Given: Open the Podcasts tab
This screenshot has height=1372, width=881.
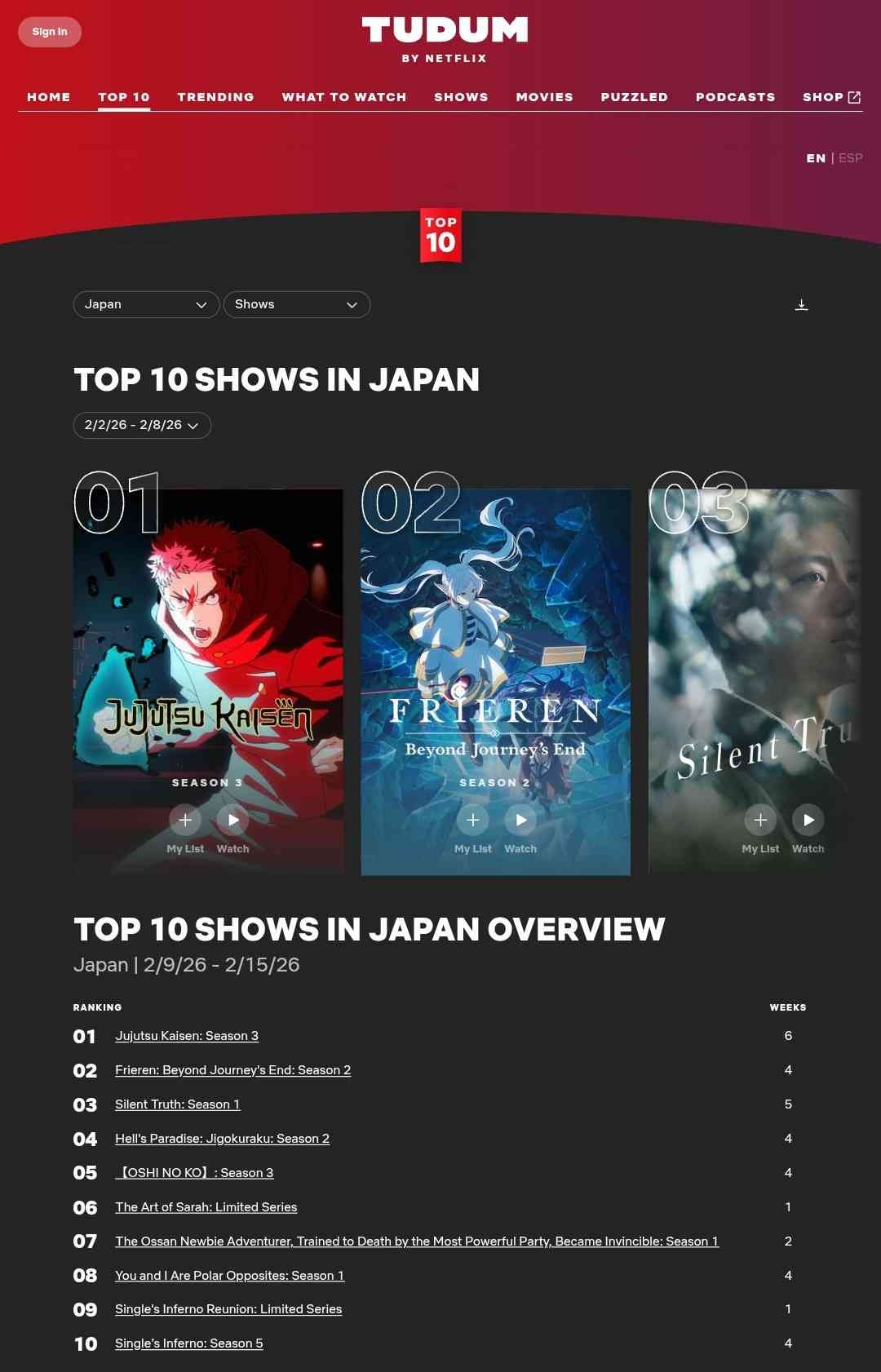Looking at the screenshot, I should [x=735, y=97].
